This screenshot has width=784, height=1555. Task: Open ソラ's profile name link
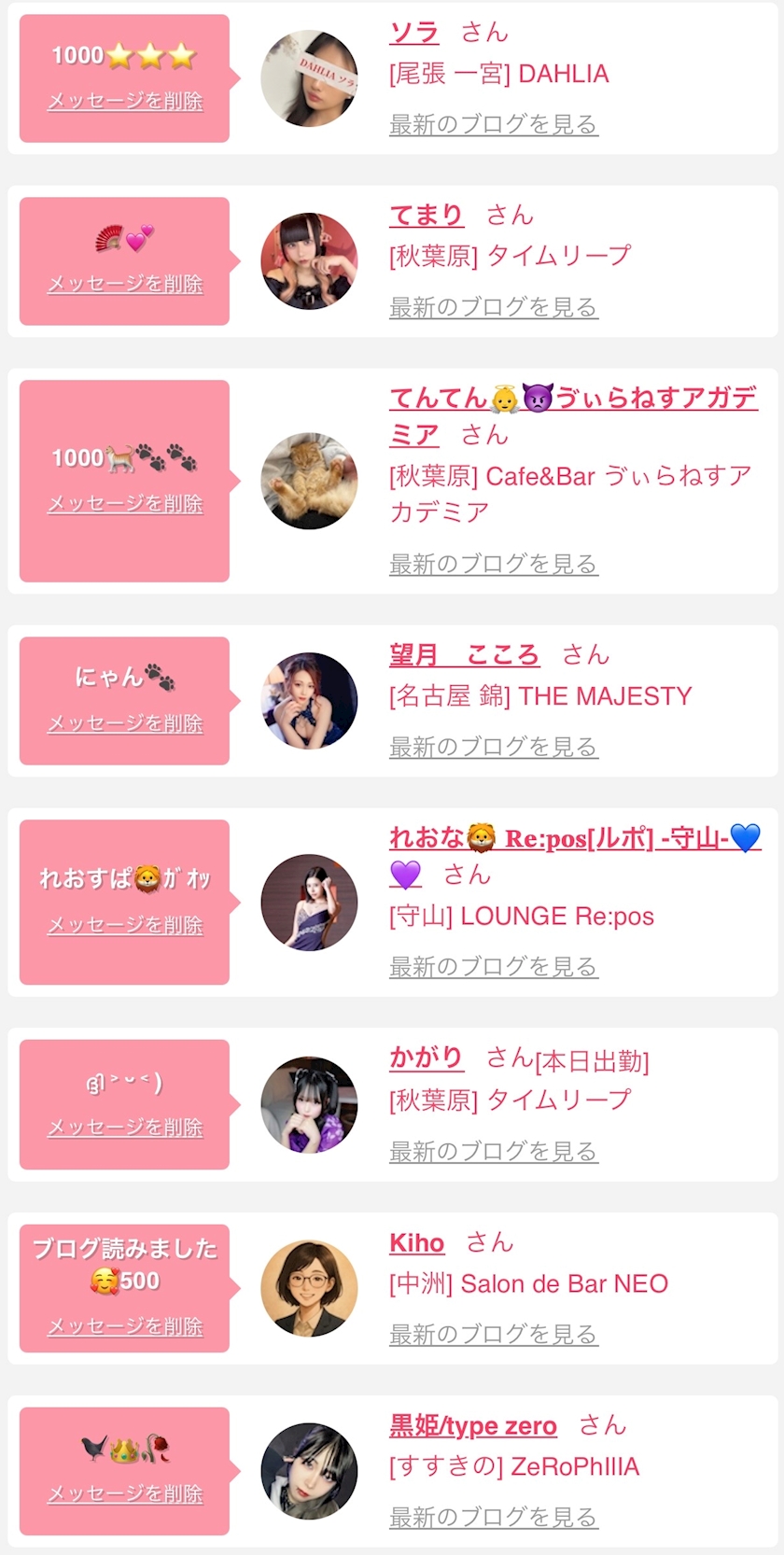413,33
